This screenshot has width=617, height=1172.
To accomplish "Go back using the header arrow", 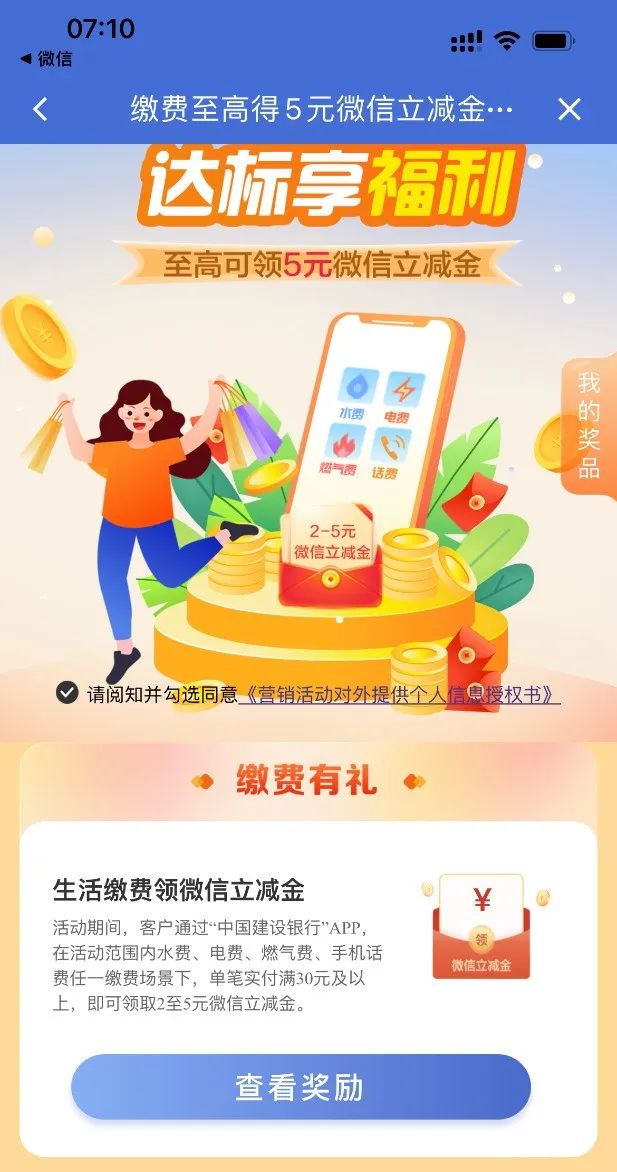I will click(40, 109).
